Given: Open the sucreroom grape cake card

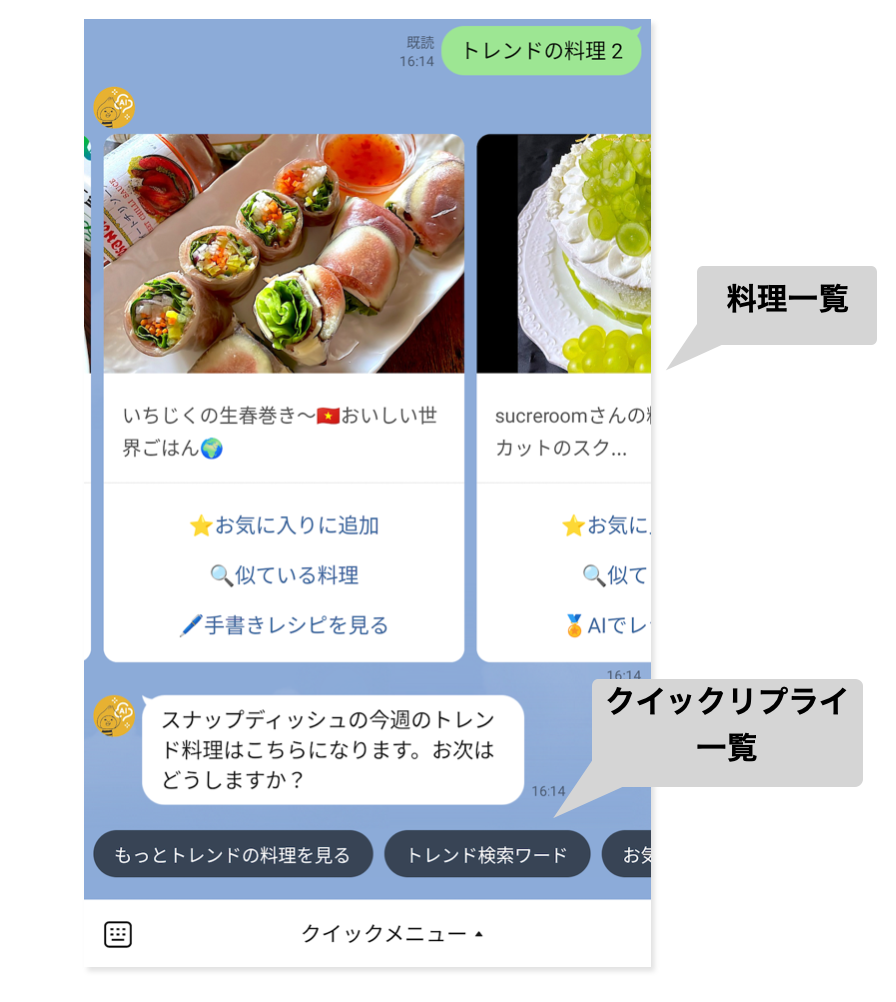Looking at the screenshot, I should (564, 255).
